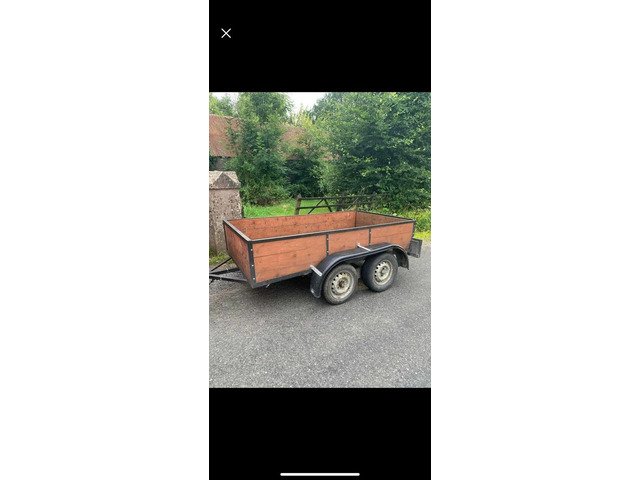Close the full-screen photo viewer
Image resolution: width=640 pixels, height=480 pixels.
pos(226,33)
